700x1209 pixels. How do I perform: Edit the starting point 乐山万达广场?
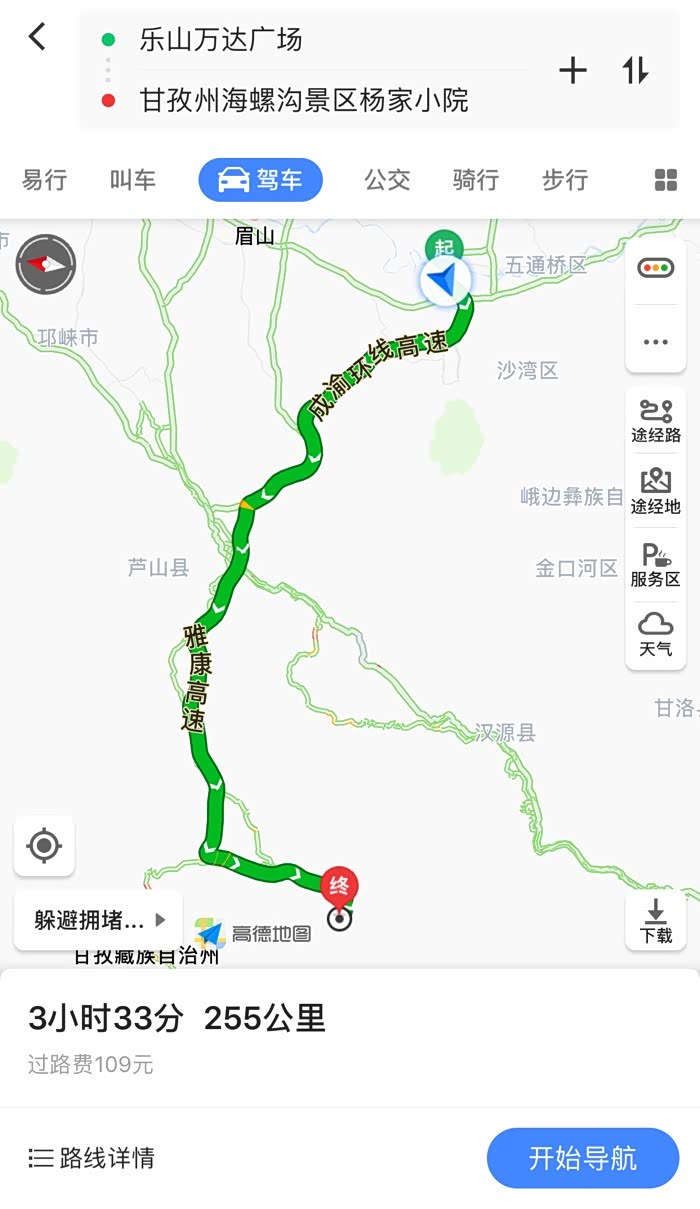point(221,40)
